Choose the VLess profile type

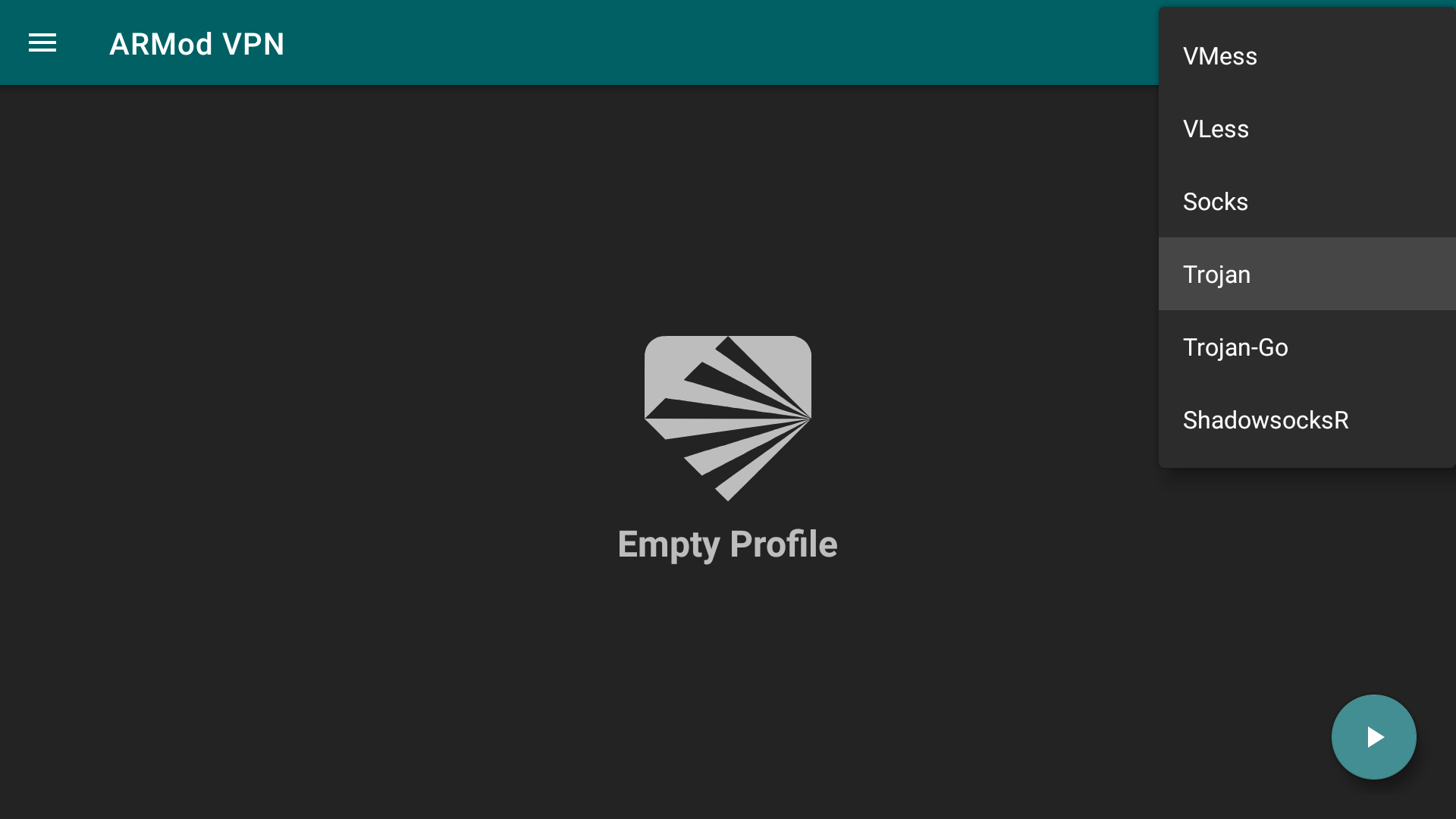pos(1307,129)
